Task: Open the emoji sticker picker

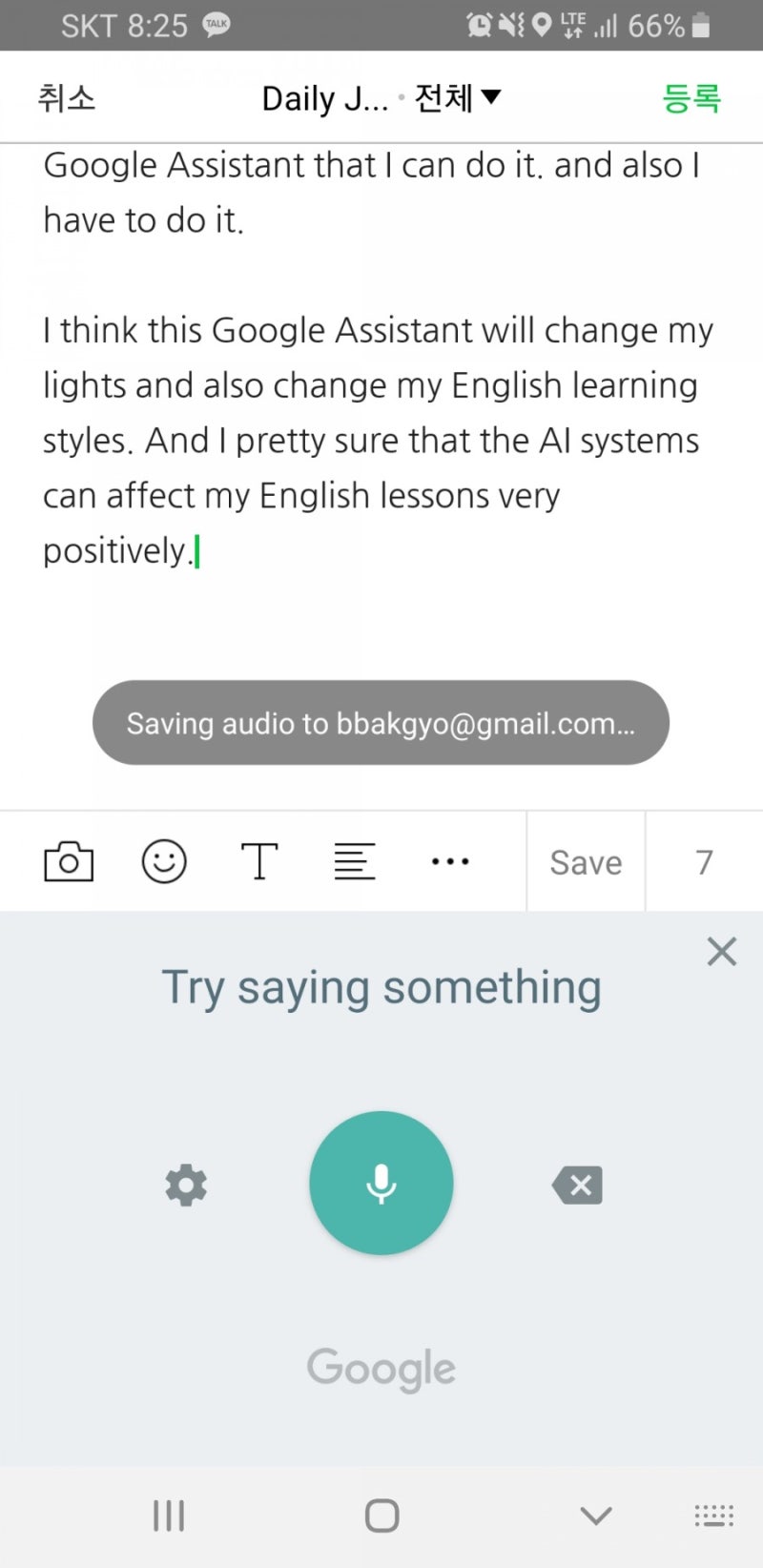Action: point(164,861)
